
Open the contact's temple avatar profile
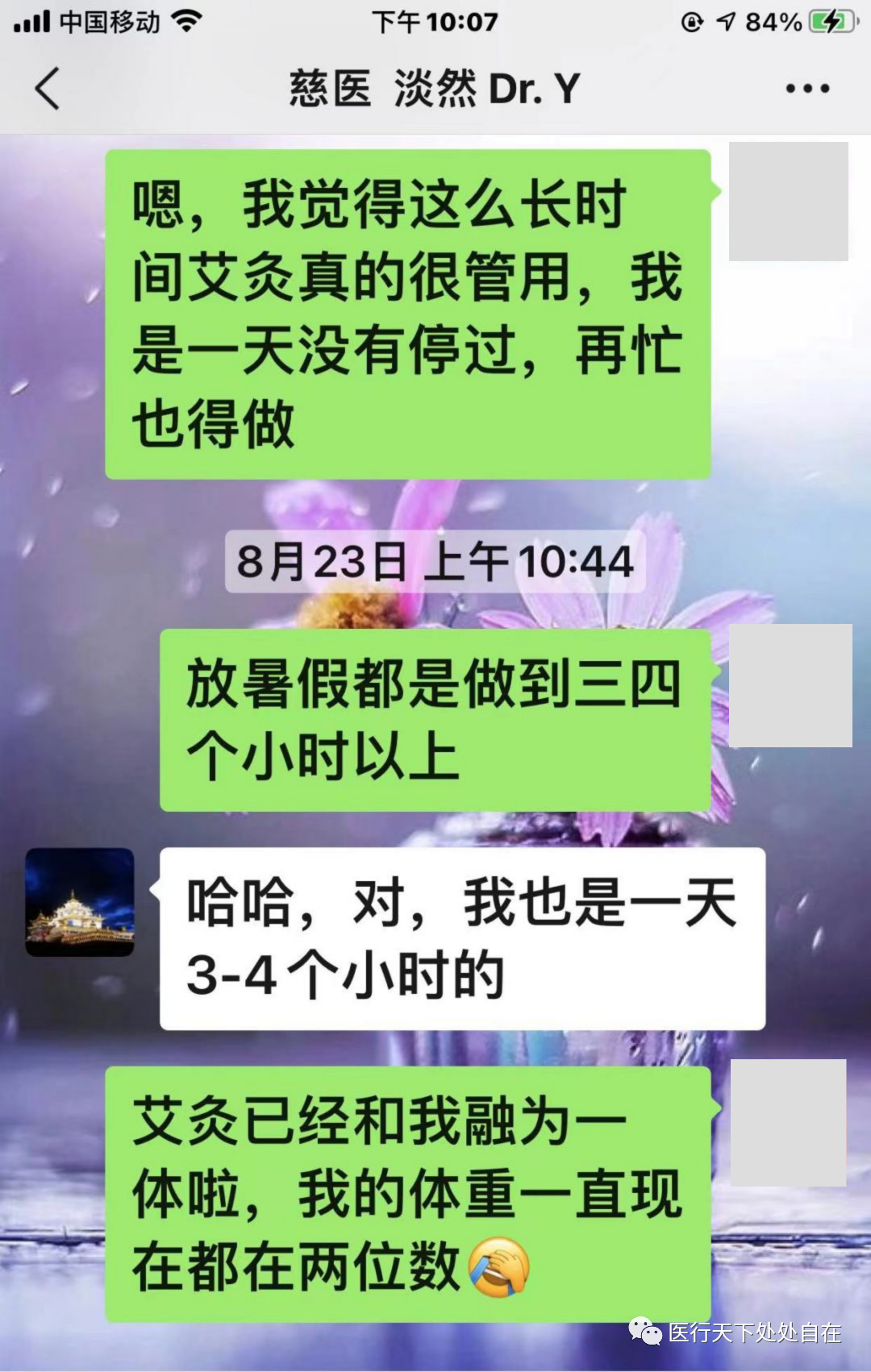[80, 902]
